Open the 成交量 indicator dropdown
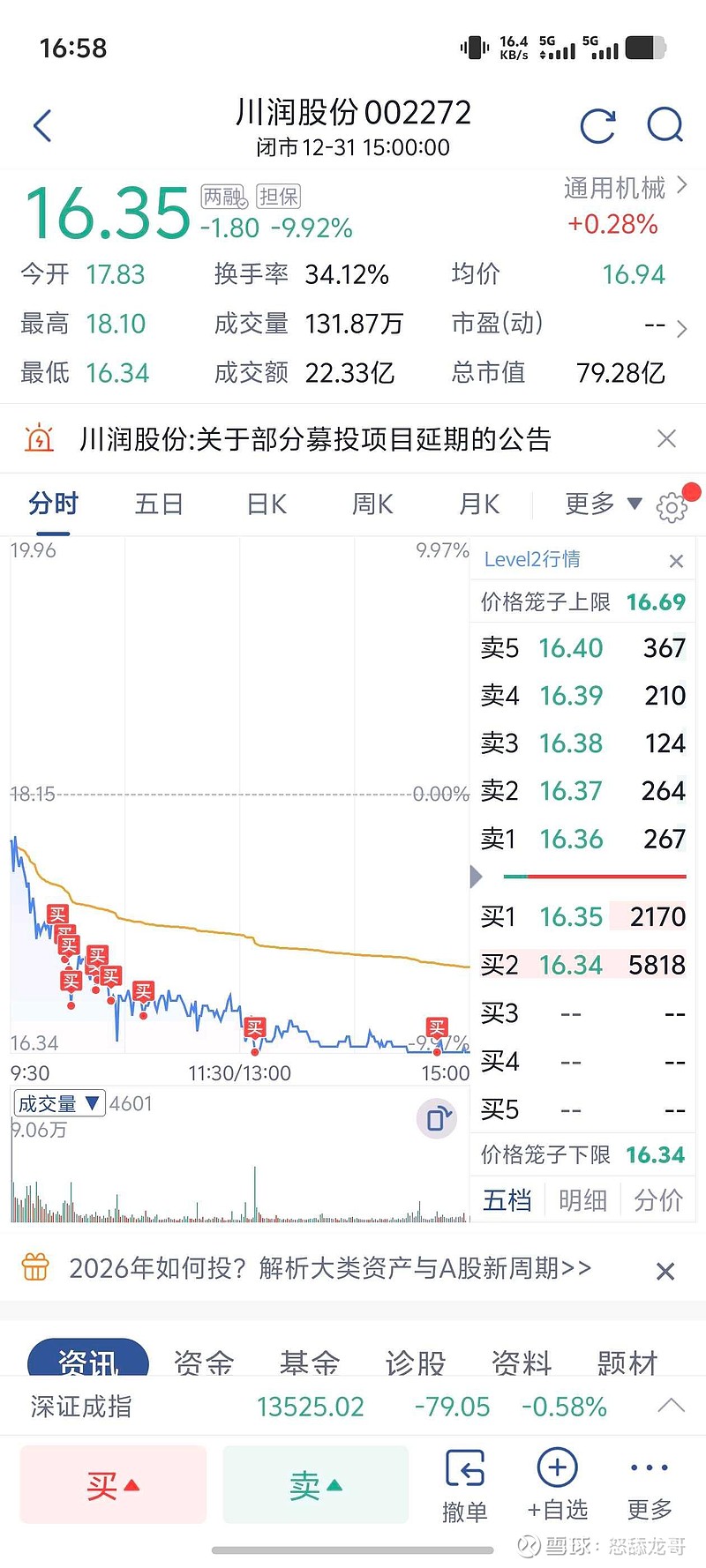 58,1102
